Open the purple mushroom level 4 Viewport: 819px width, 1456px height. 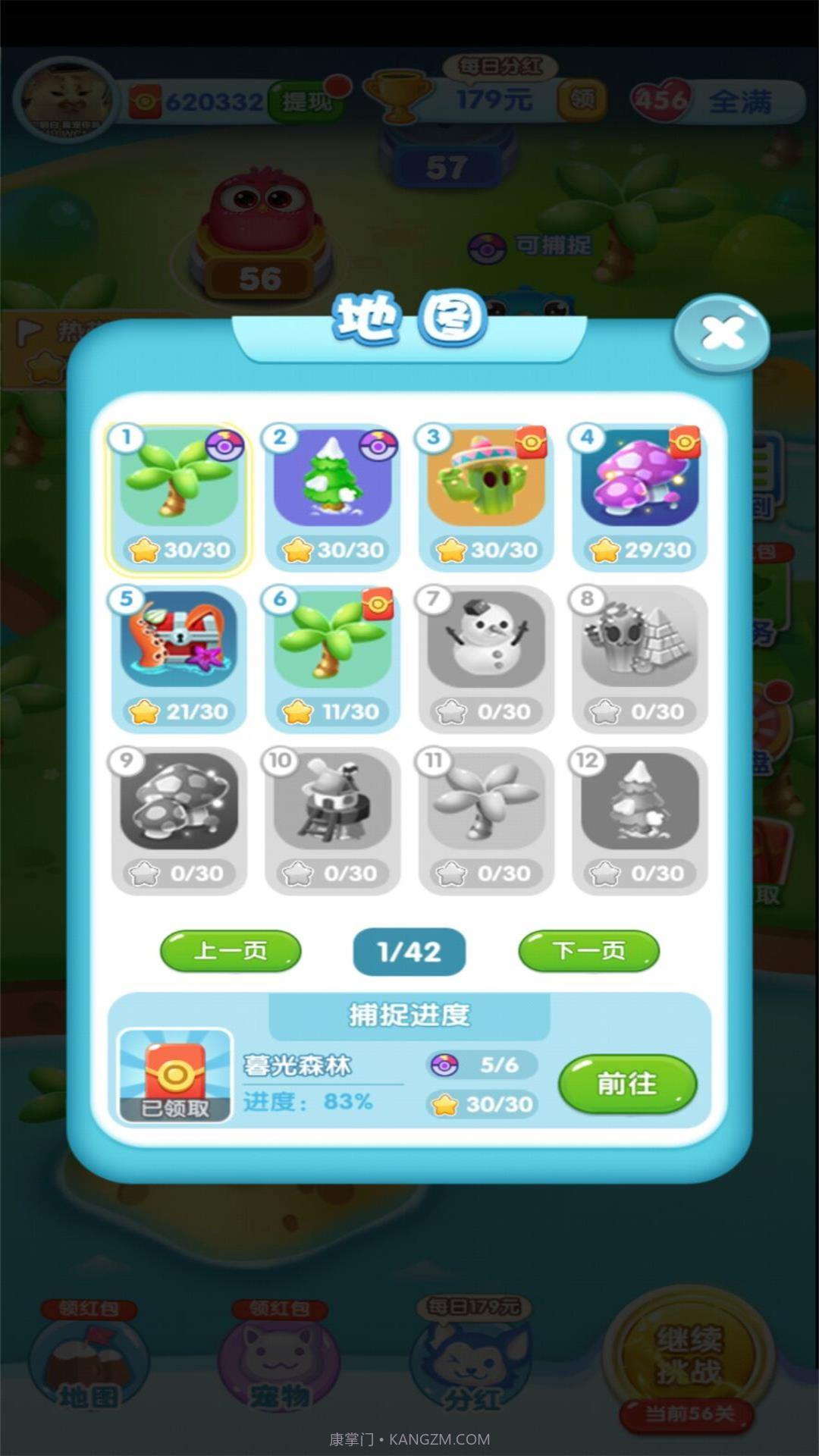[639, 493]
